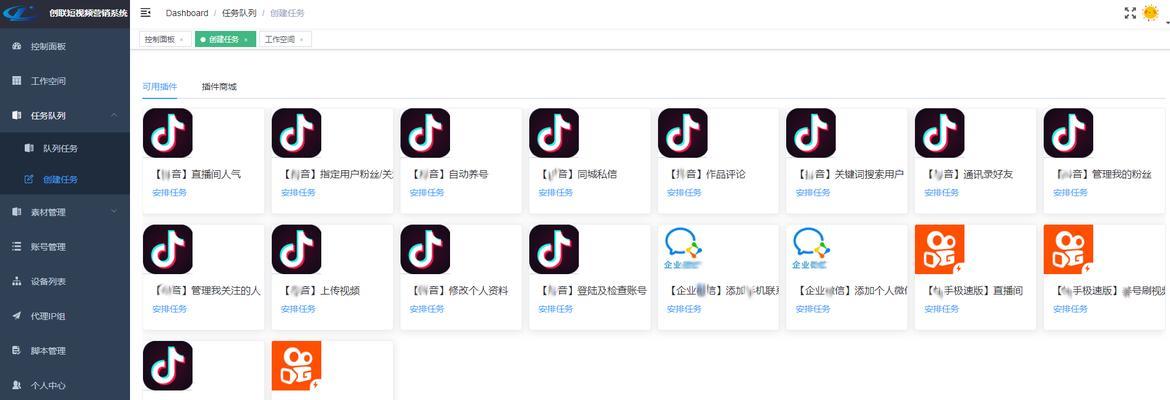Open Dashboard breadcrumb link

(x=187, y=13)
